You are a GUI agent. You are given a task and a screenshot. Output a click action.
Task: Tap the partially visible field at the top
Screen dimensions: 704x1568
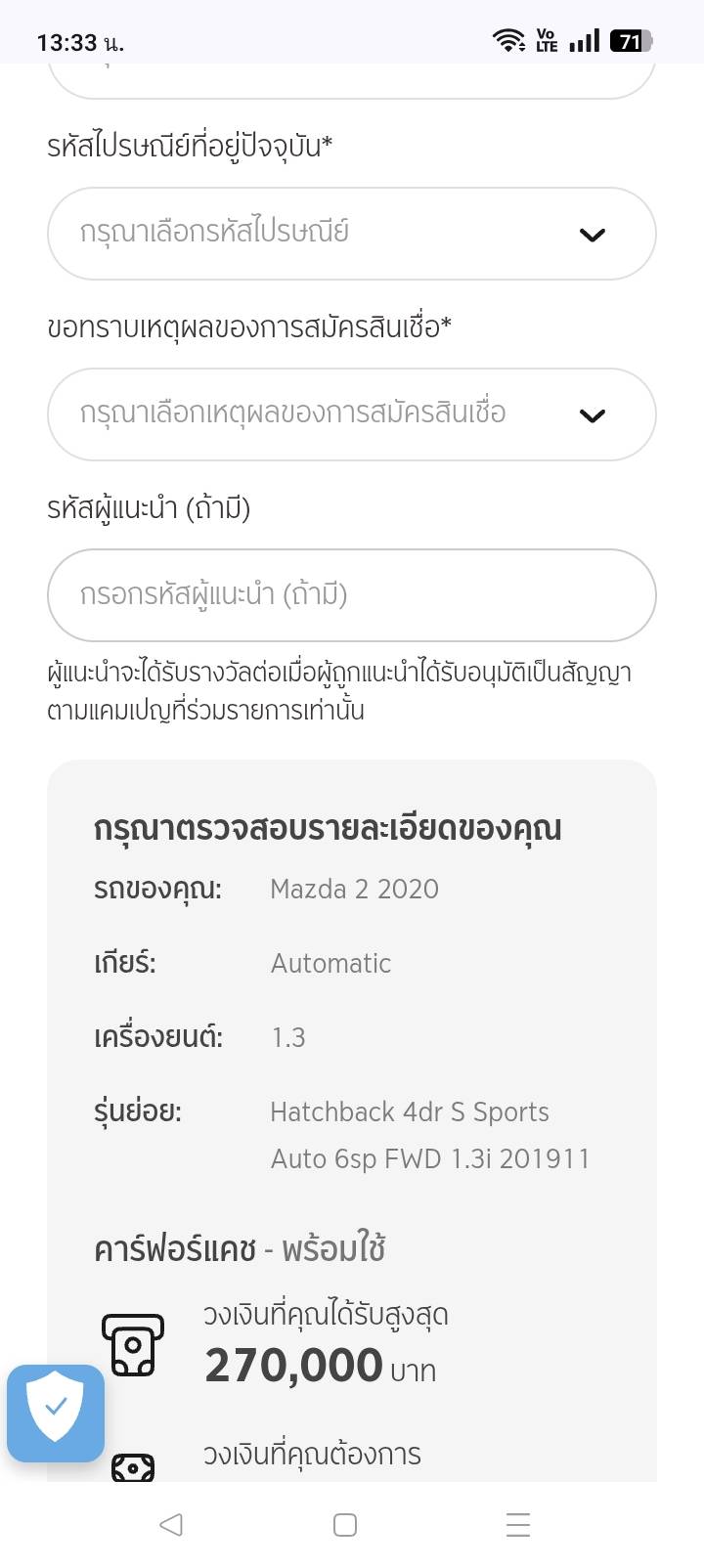pos(351,78)
